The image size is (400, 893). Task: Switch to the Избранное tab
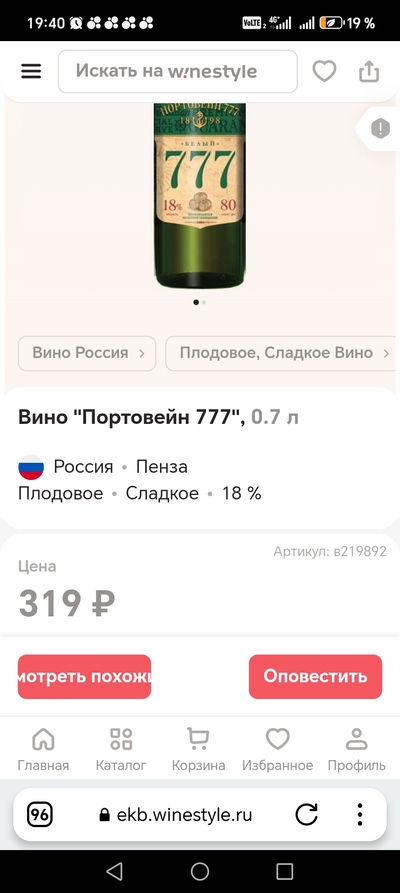point(277,749)
